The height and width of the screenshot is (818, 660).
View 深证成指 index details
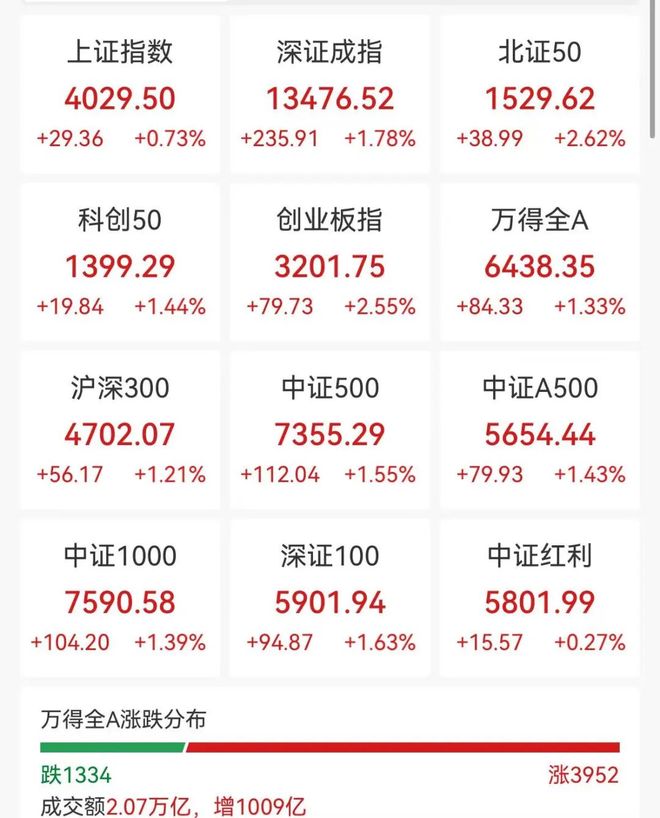[x=329, y=95]
